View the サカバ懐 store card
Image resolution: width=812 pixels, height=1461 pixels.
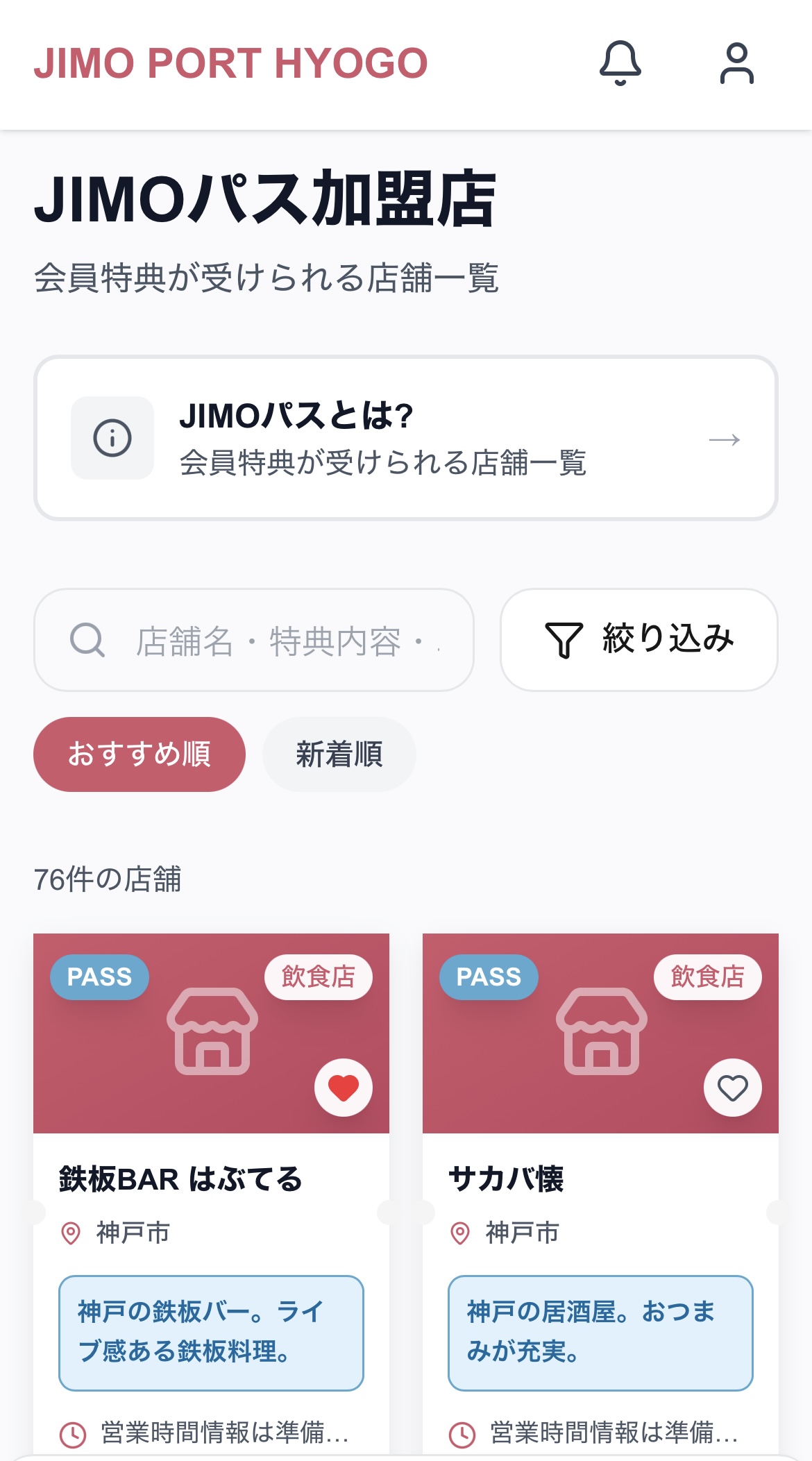click(507, 1179)
